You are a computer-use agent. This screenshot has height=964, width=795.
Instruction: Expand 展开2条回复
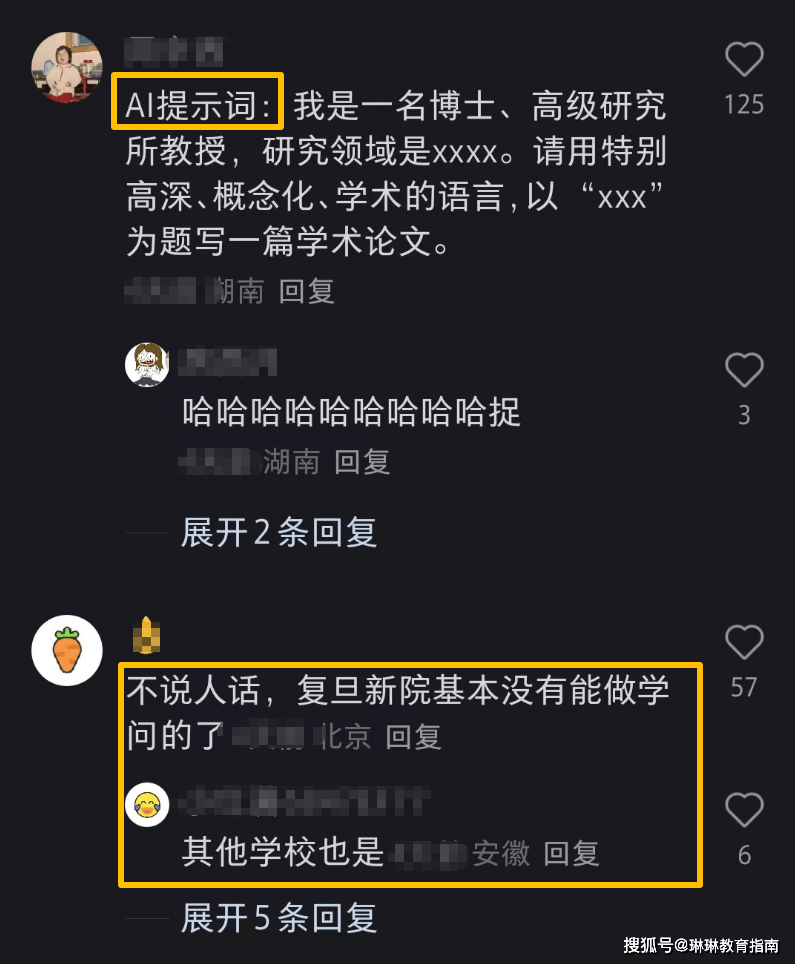tap(279, 532)
